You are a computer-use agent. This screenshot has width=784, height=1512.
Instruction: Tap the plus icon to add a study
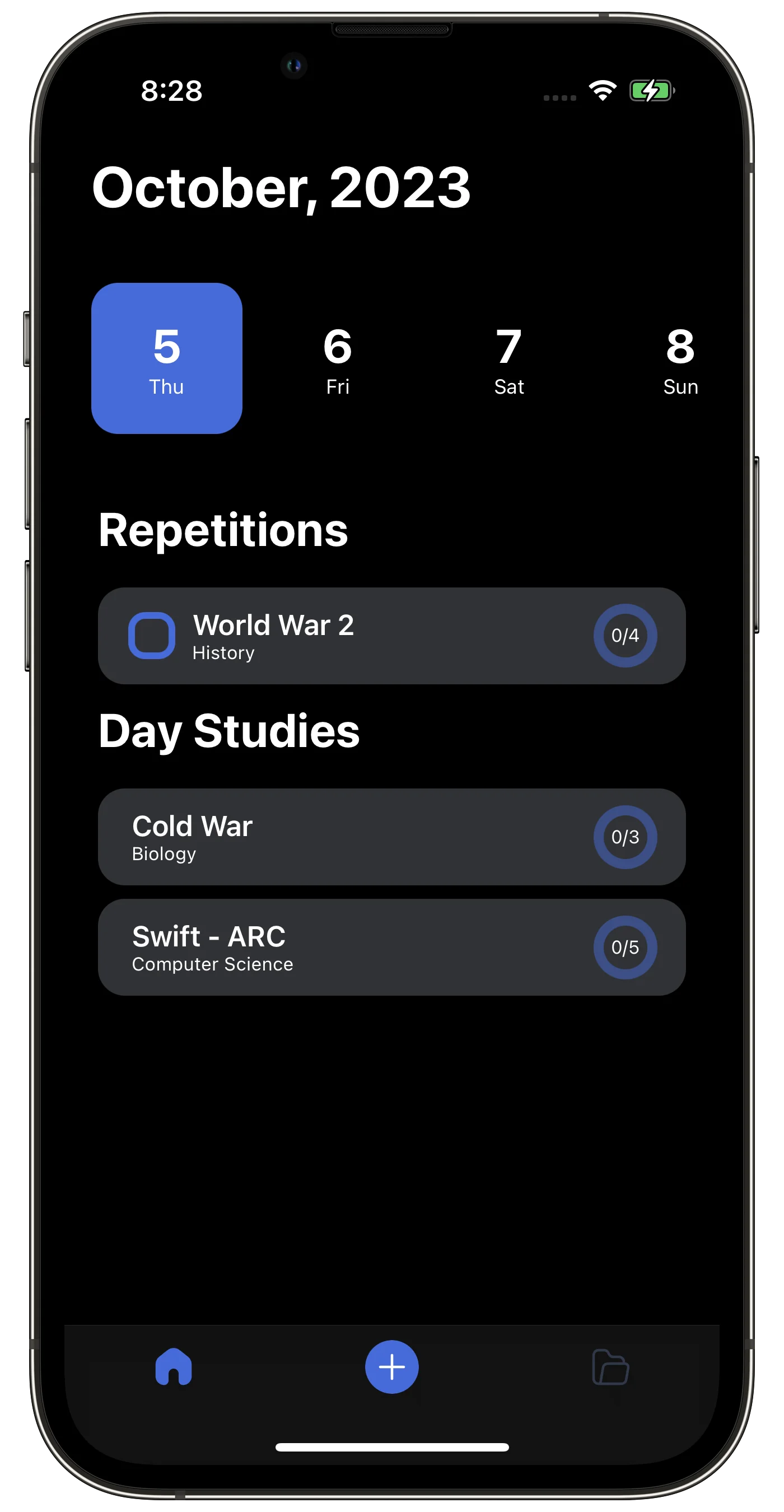pyautogui.click(x=391, y=1366)
